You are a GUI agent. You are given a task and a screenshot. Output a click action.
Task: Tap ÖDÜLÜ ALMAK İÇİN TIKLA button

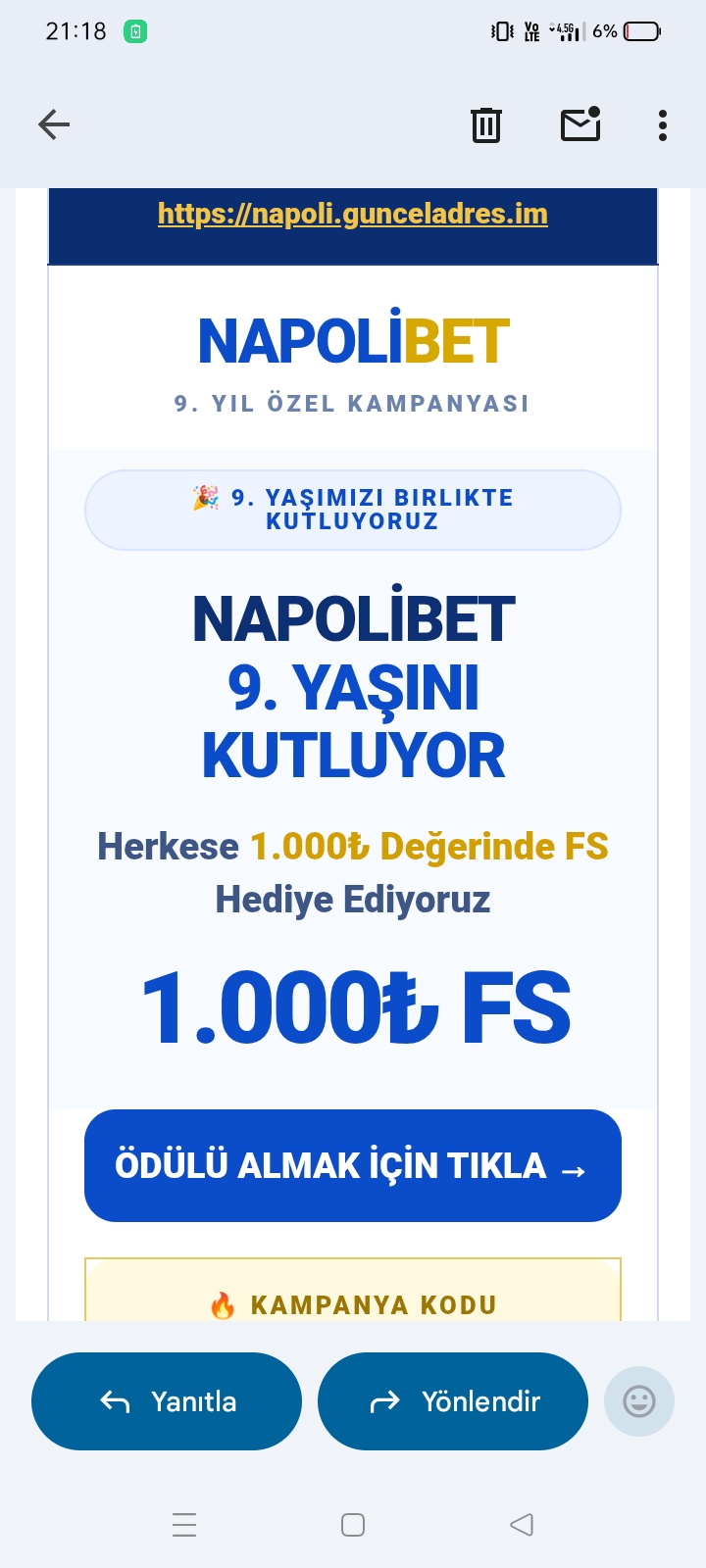tap(353, 1166)
